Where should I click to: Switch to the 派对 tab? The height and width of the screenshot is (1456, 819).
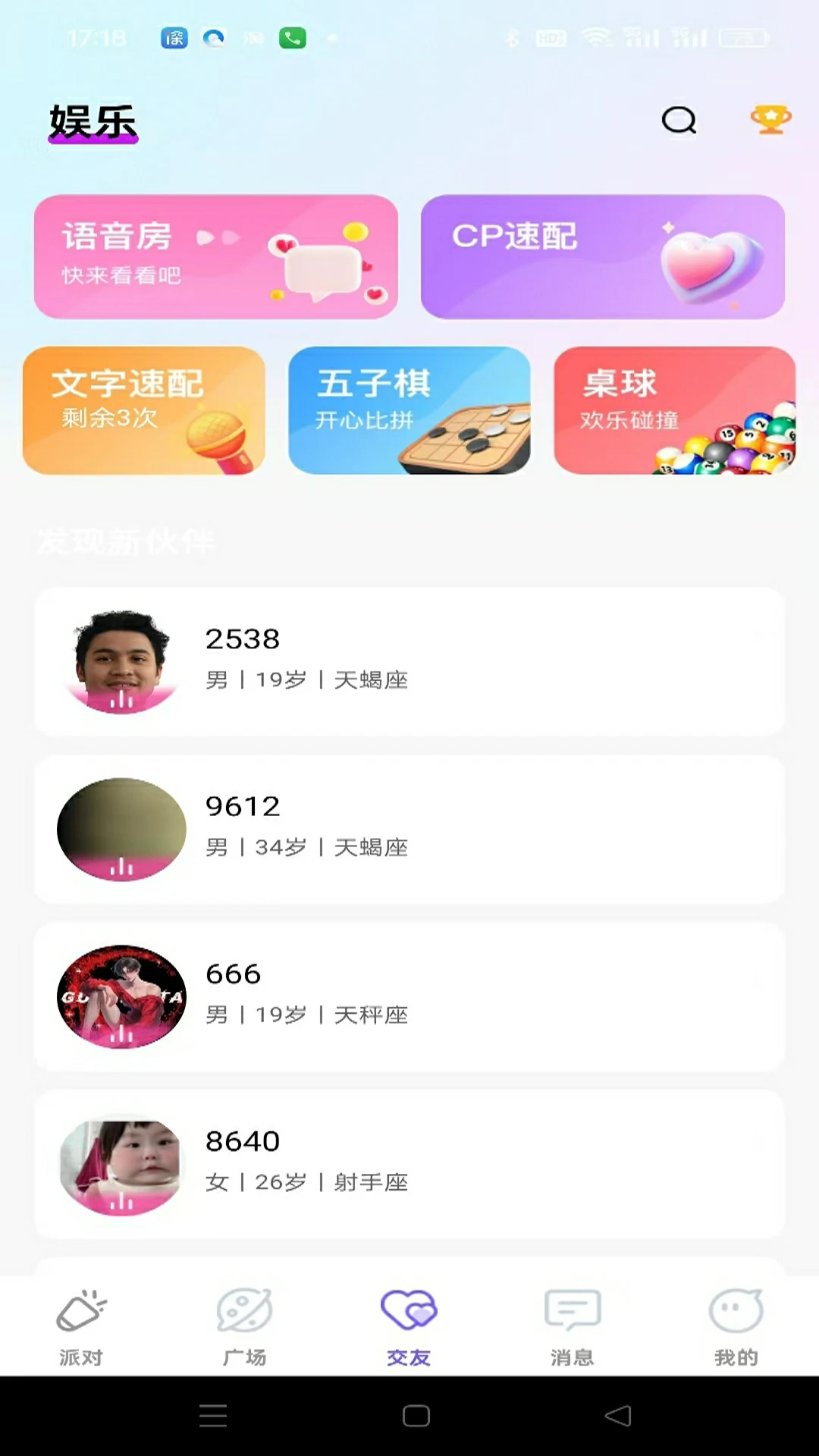[81, 1327]
